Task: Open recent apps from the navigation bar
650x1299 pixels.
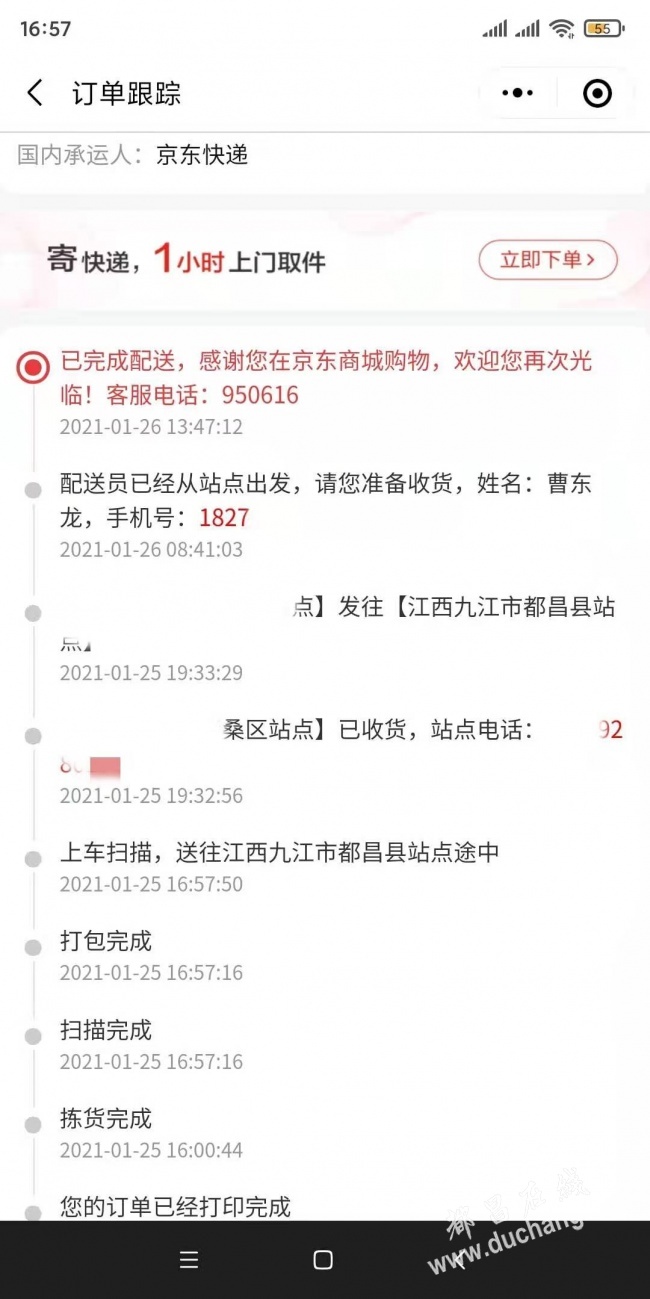Action: [189, 1260]
